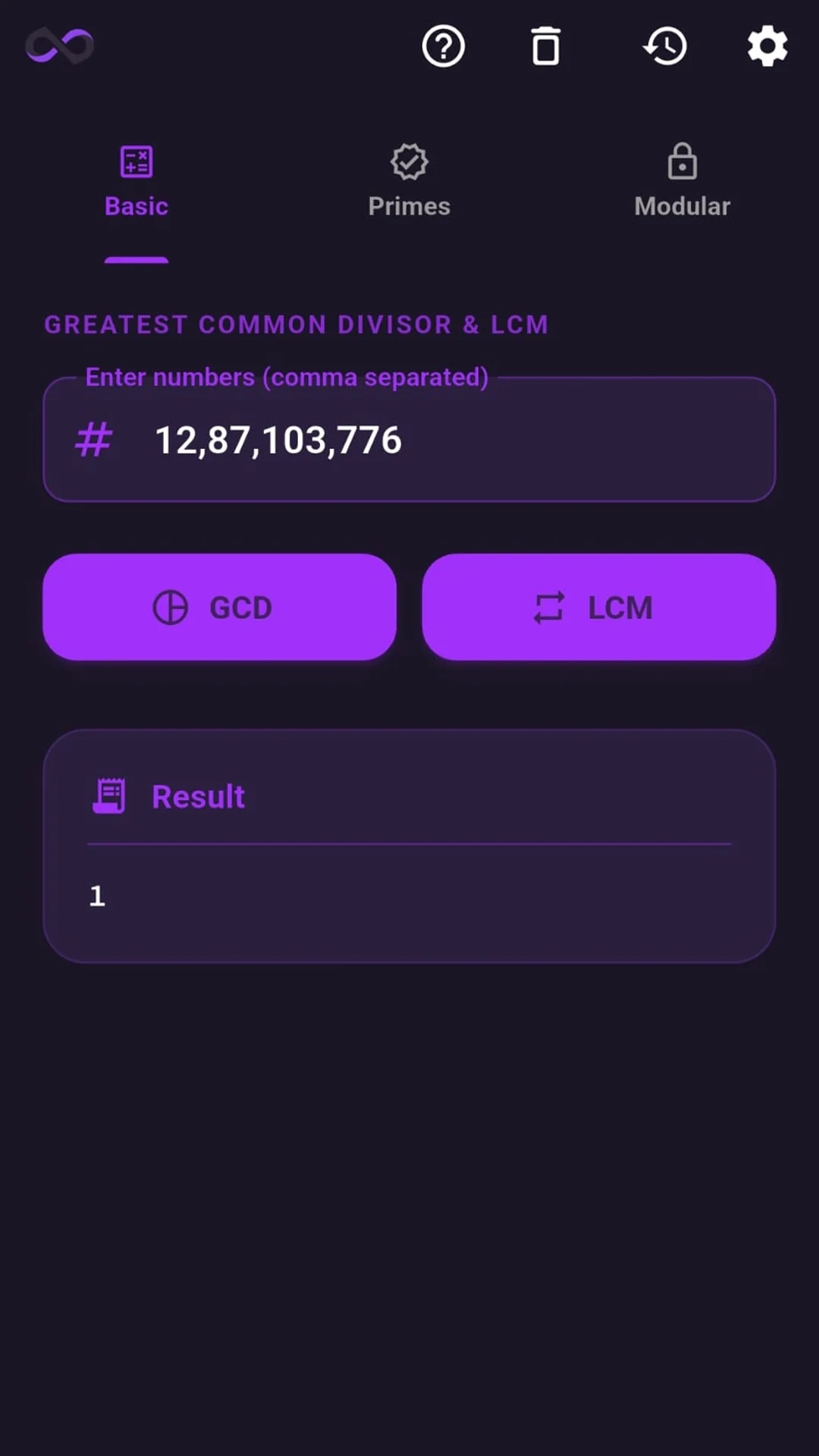
Task: Open the settings gear
Action: tap(767, 46)
